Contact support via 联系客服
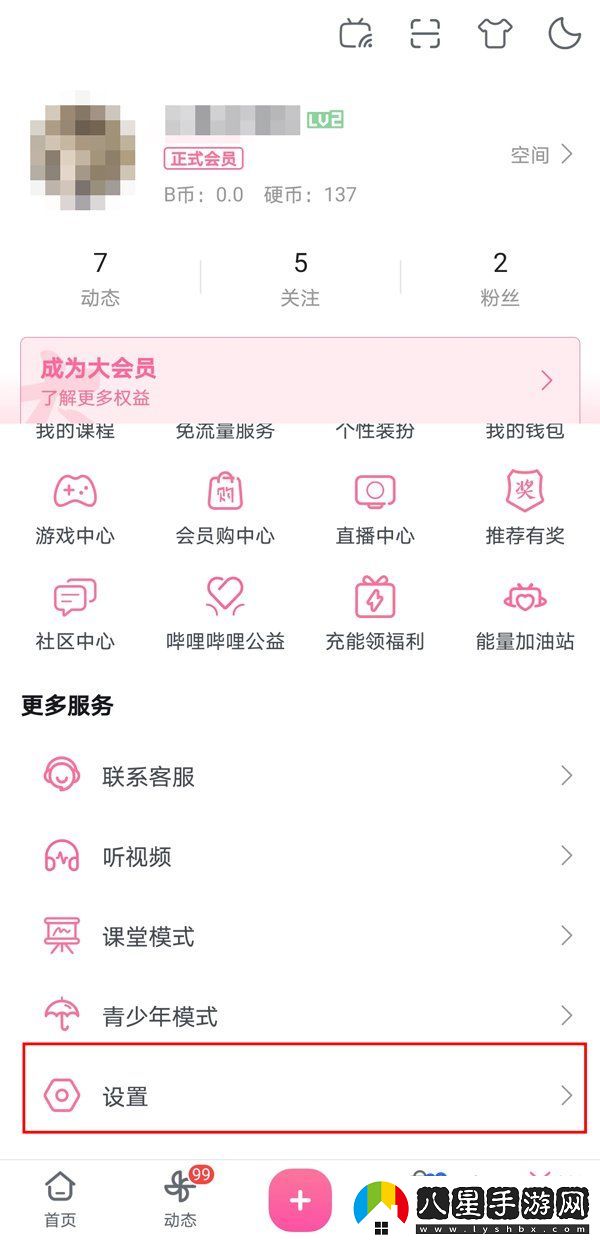Screen dimensions: 600x1240 coord(300,776)
